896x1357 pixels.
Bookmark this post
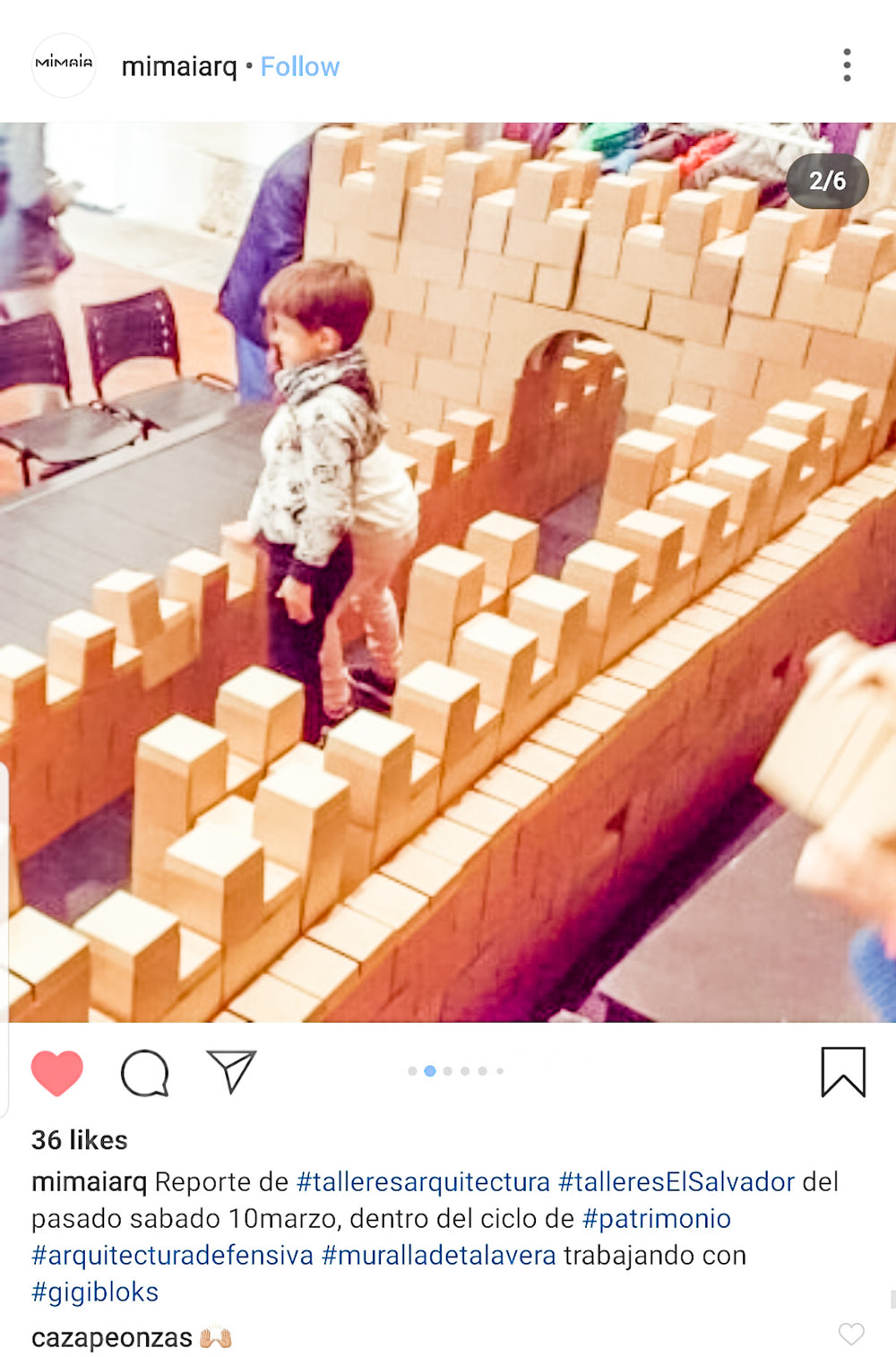[x=842, y=1072]
